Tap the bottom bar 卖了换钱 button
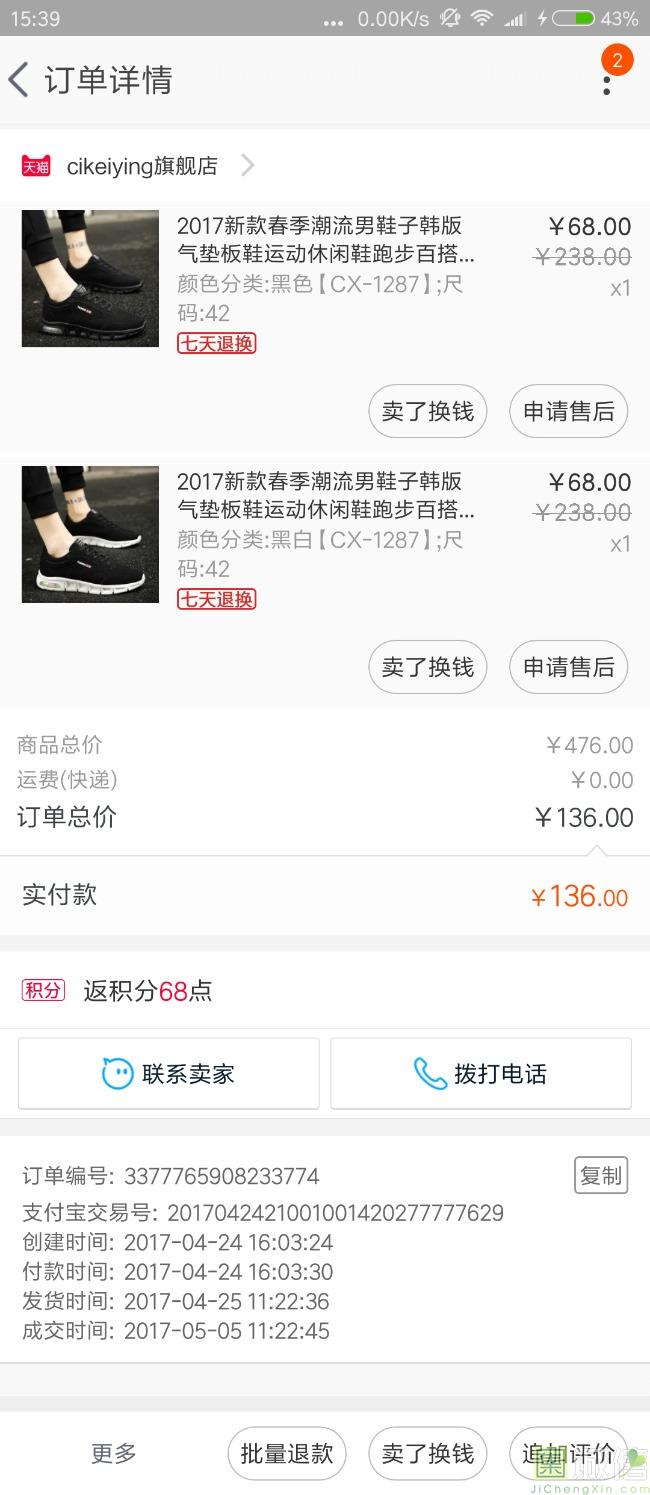650x1495 pixels. click(x=427, y=1453)
